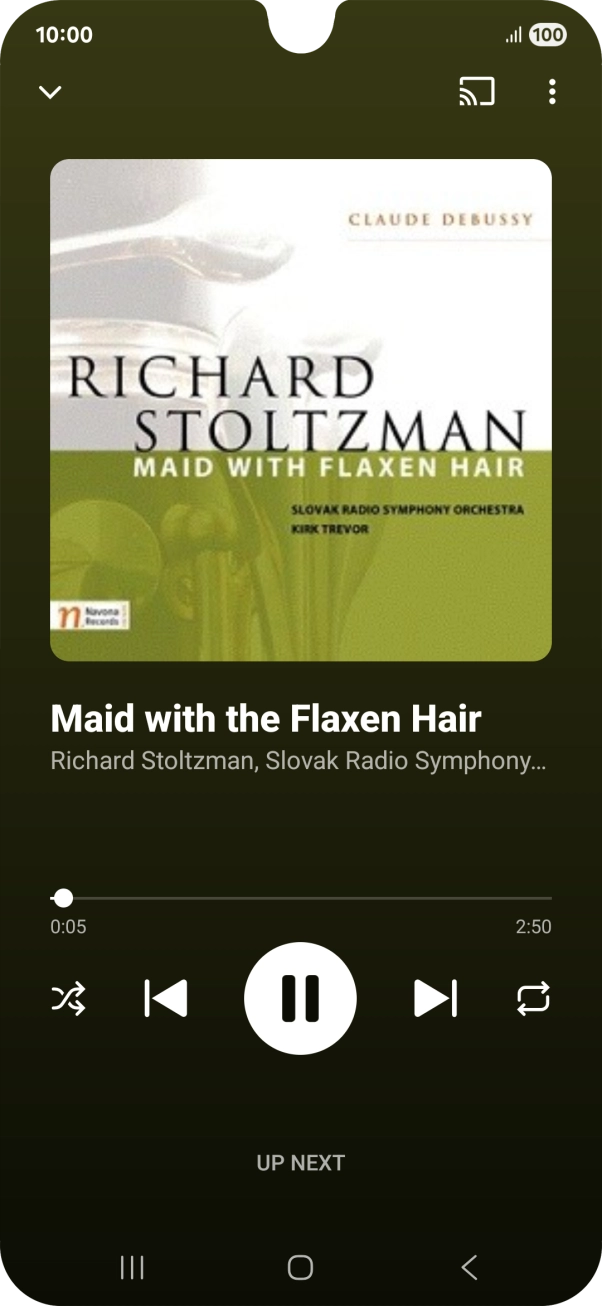Open artist Richard Stoltzman link
Image resolution: width=602 pixels, height=1306 pixels.
click(x=151, y=761)
